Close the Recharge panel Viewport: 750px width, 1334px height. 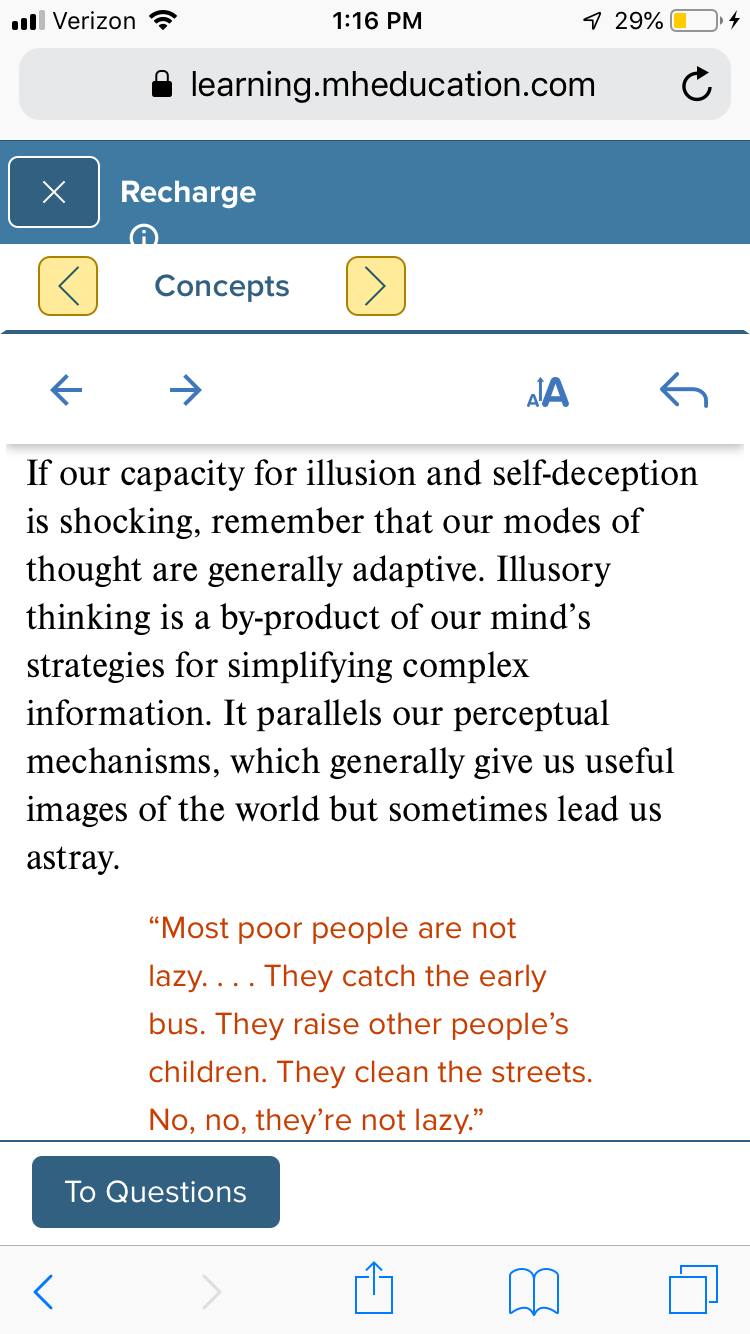click(x=54, y=191)
